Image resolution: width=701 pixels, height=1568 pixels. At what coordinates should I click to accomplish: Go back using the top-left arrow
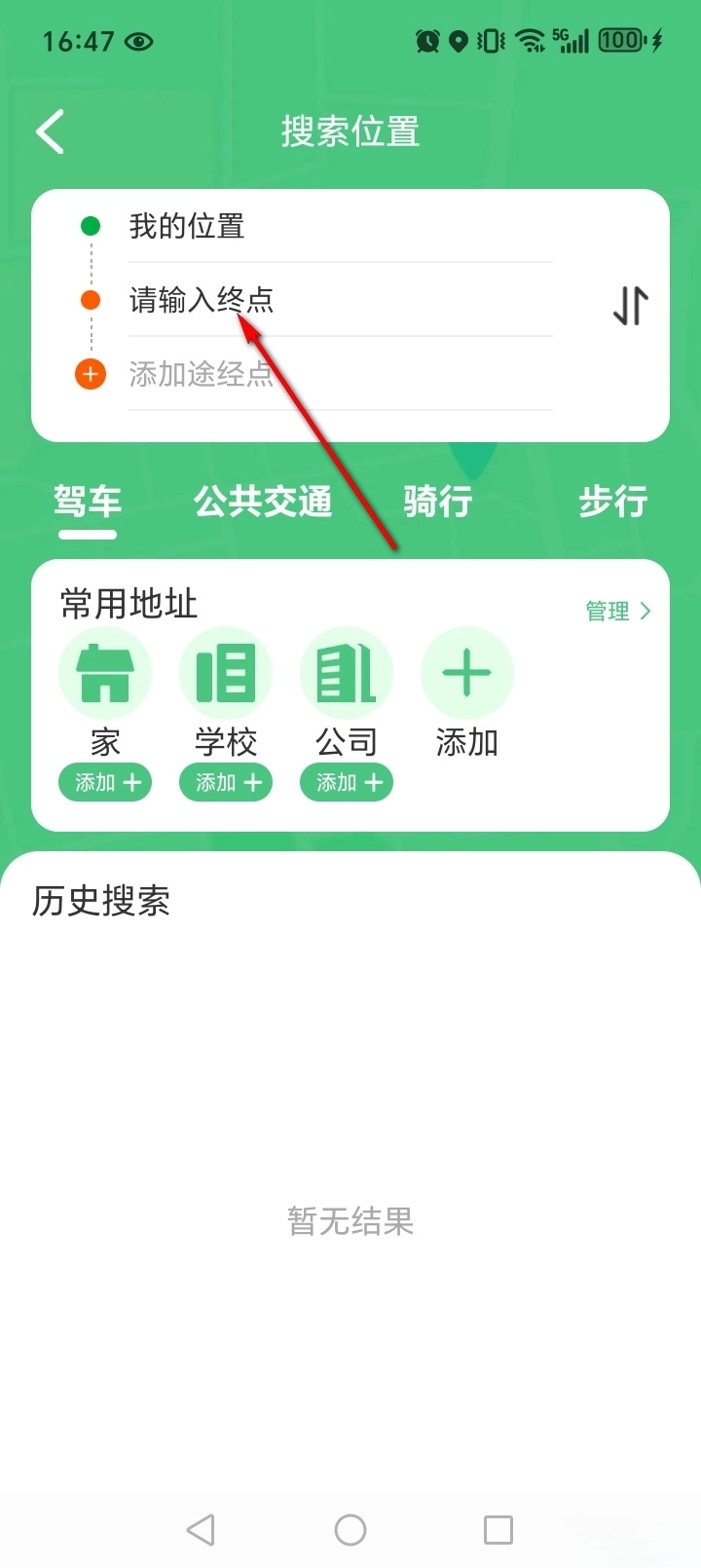(x=51, y=131)
